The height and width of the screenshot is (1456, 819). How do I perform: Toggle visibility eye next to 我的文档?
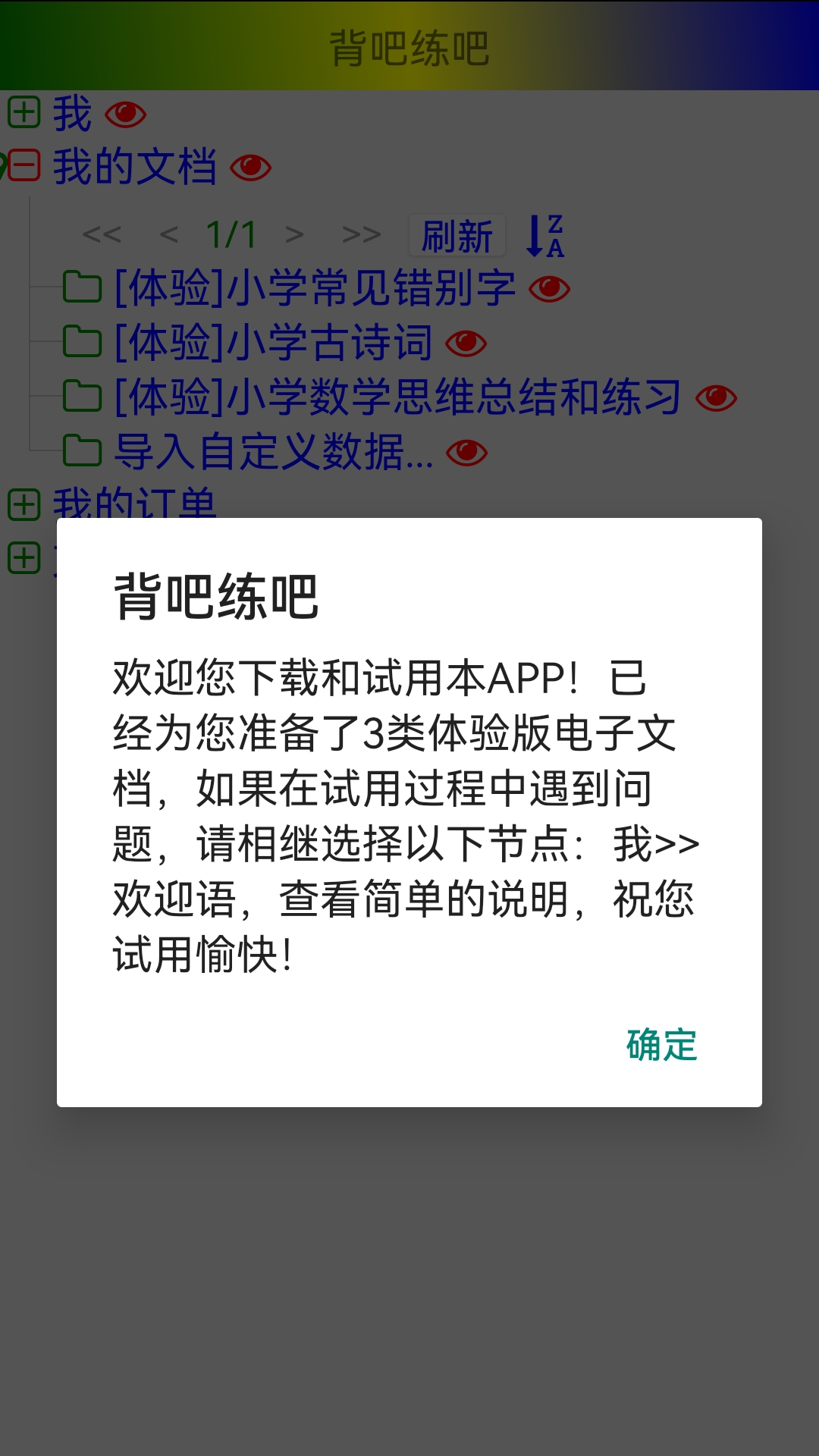[250, 166]
